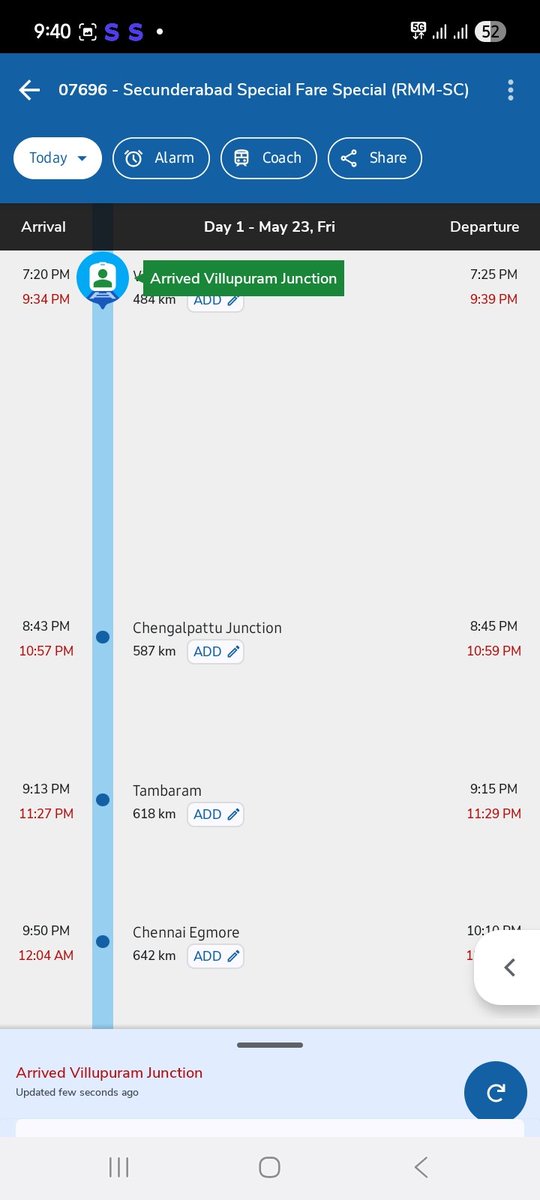
Task: Open recent apps from navigation bar
Action: coord(119,1167)
